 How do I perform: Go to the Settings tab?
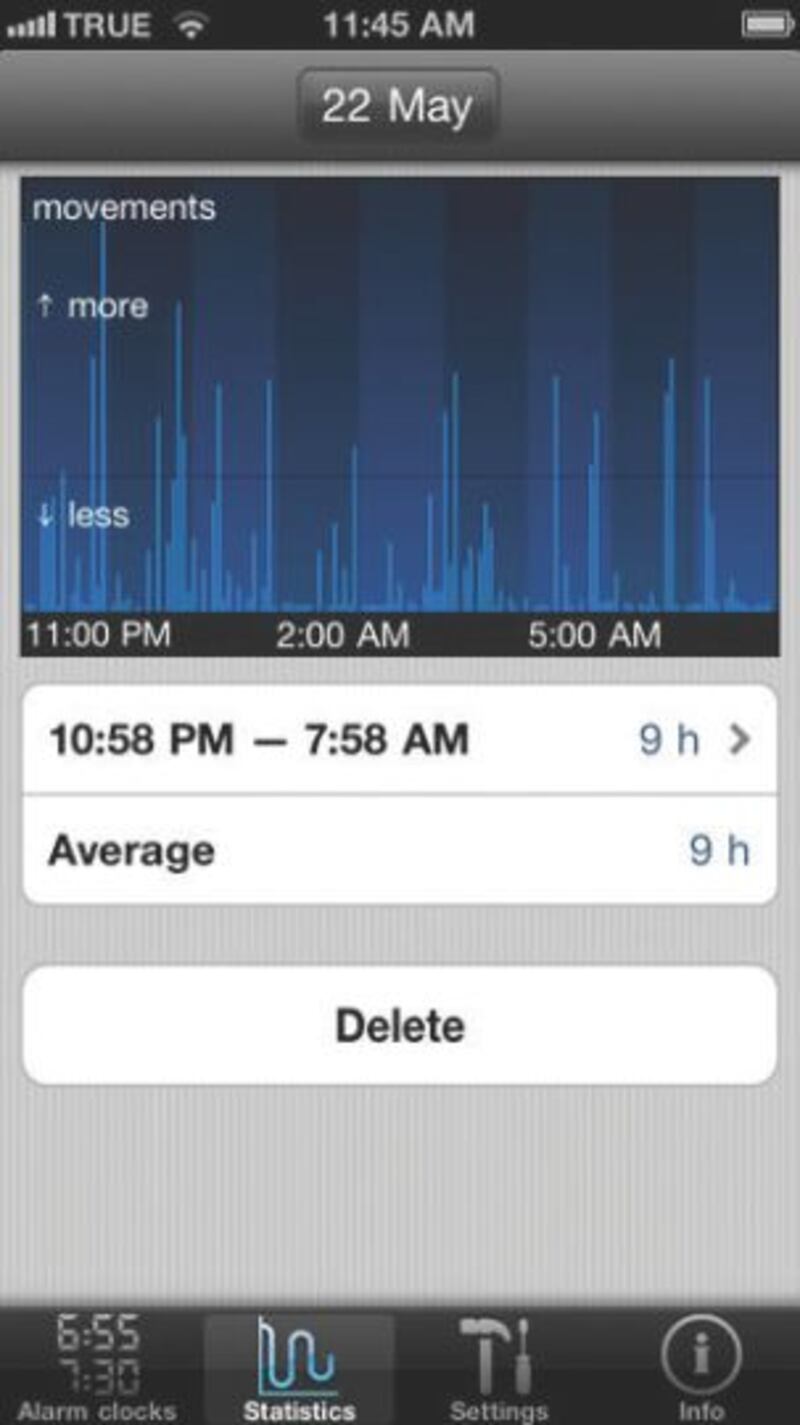tap(498, 1367)
